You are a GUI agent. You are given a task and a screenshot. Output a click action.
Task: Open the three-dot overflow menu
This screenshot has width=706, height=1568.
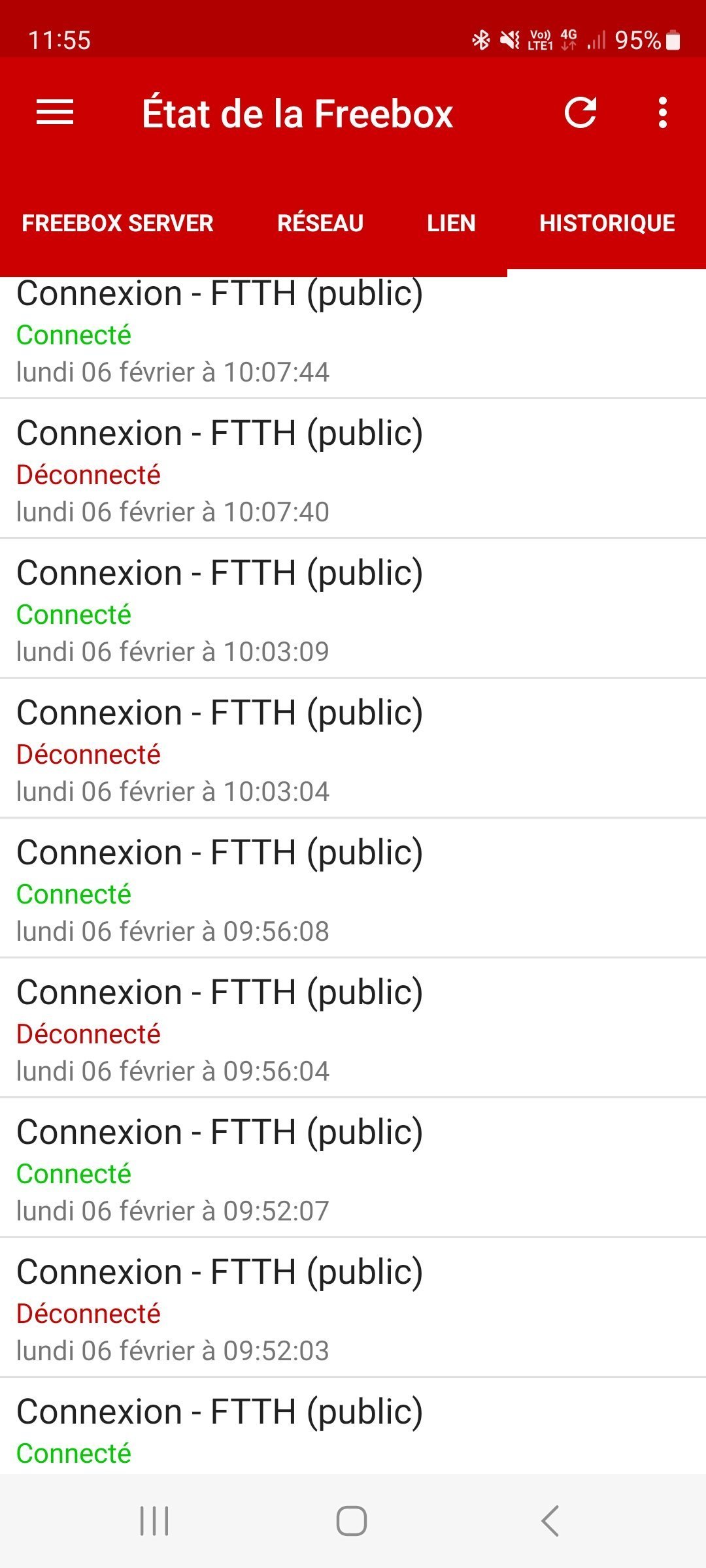[663, 112]
